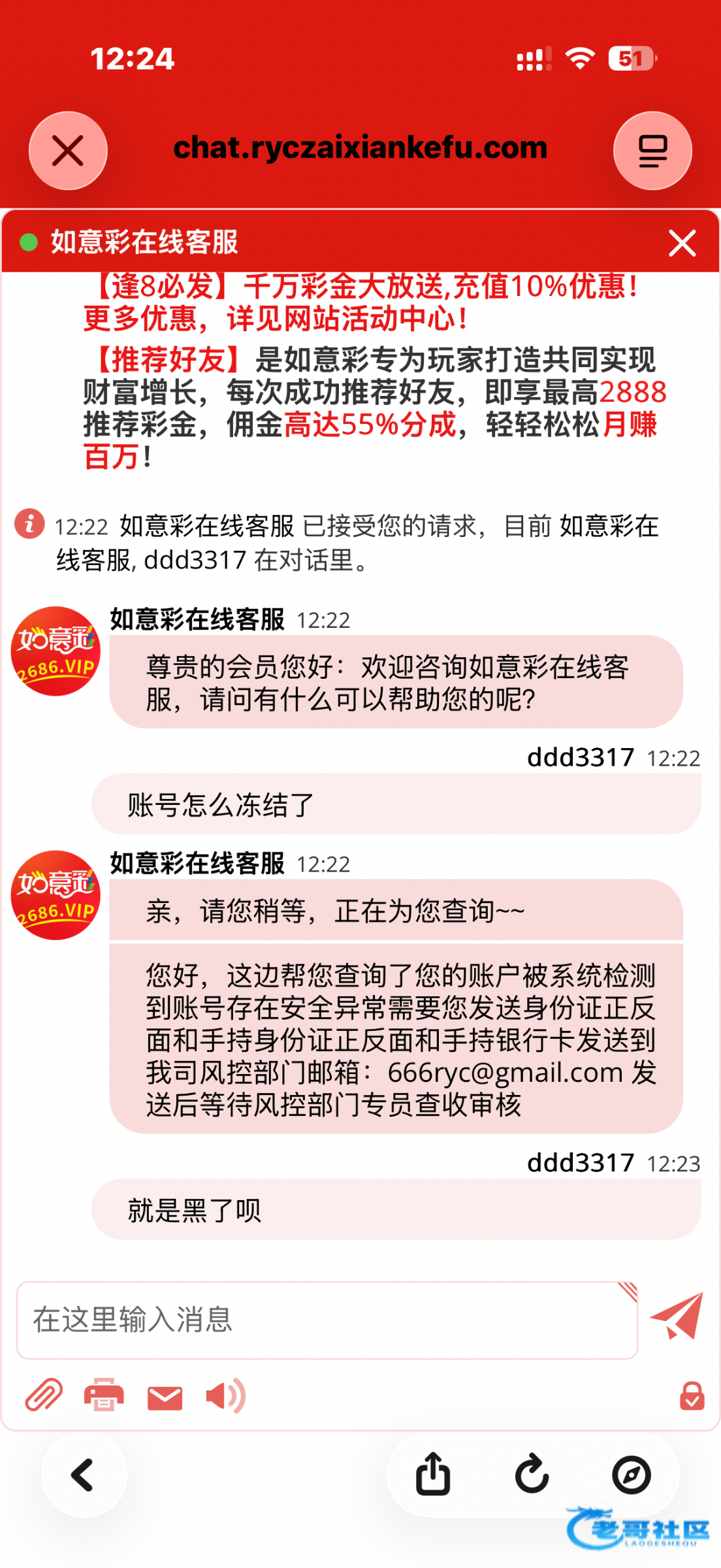Open page in browser via compass icon
The width and height of the screenshot is (721, 1568).
coord(631,1475)
